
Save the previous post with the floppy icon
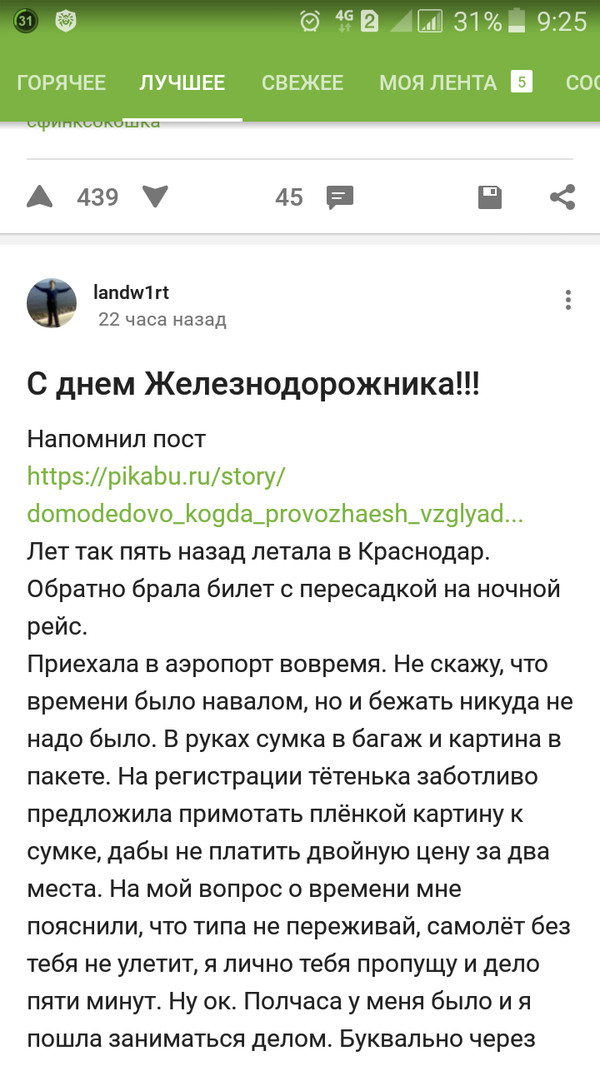click(x=490, y=197)
